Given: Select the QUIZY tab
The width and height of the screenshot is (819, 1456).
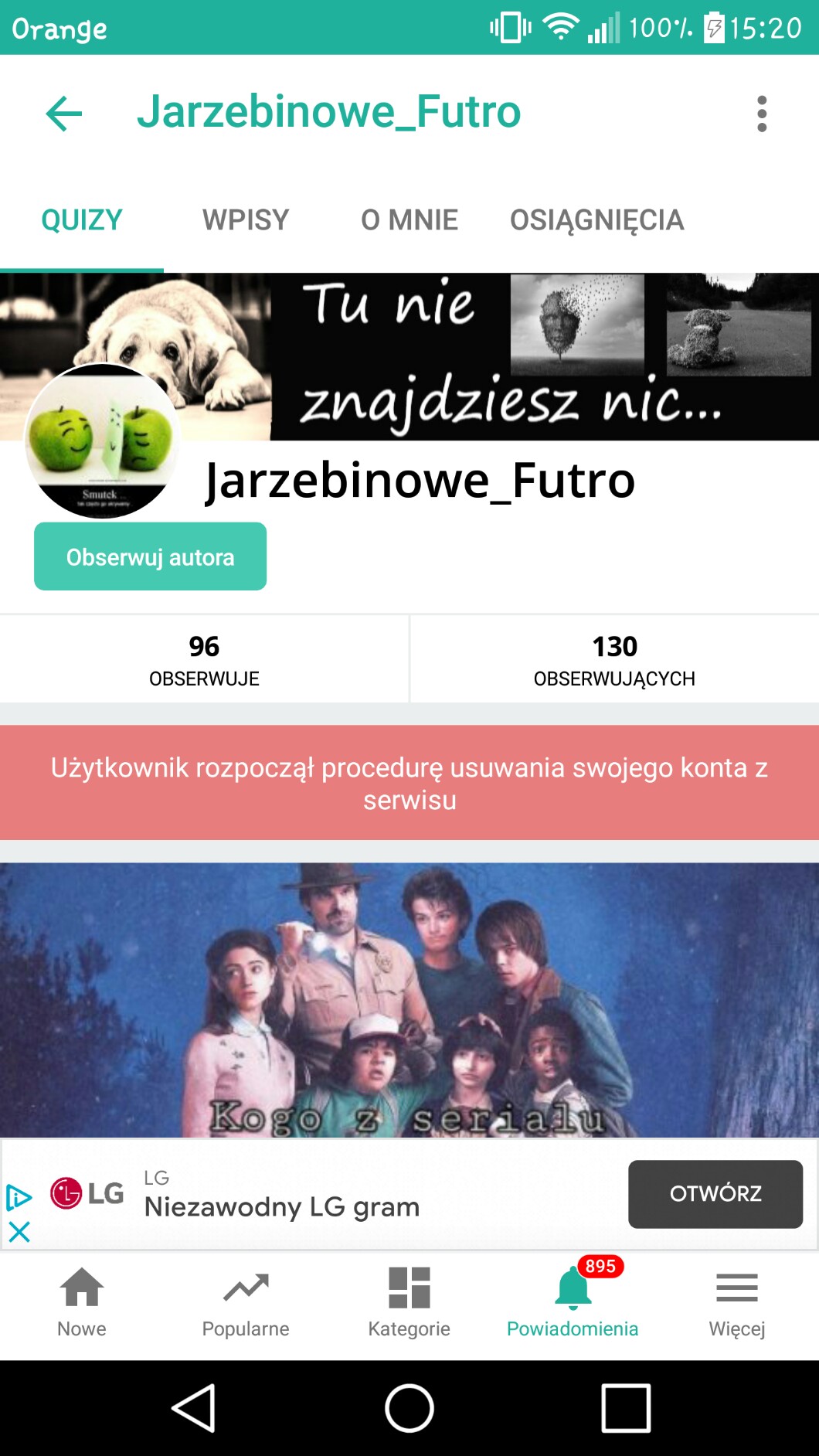Looking at the screenshot, I should pos(82,220).
